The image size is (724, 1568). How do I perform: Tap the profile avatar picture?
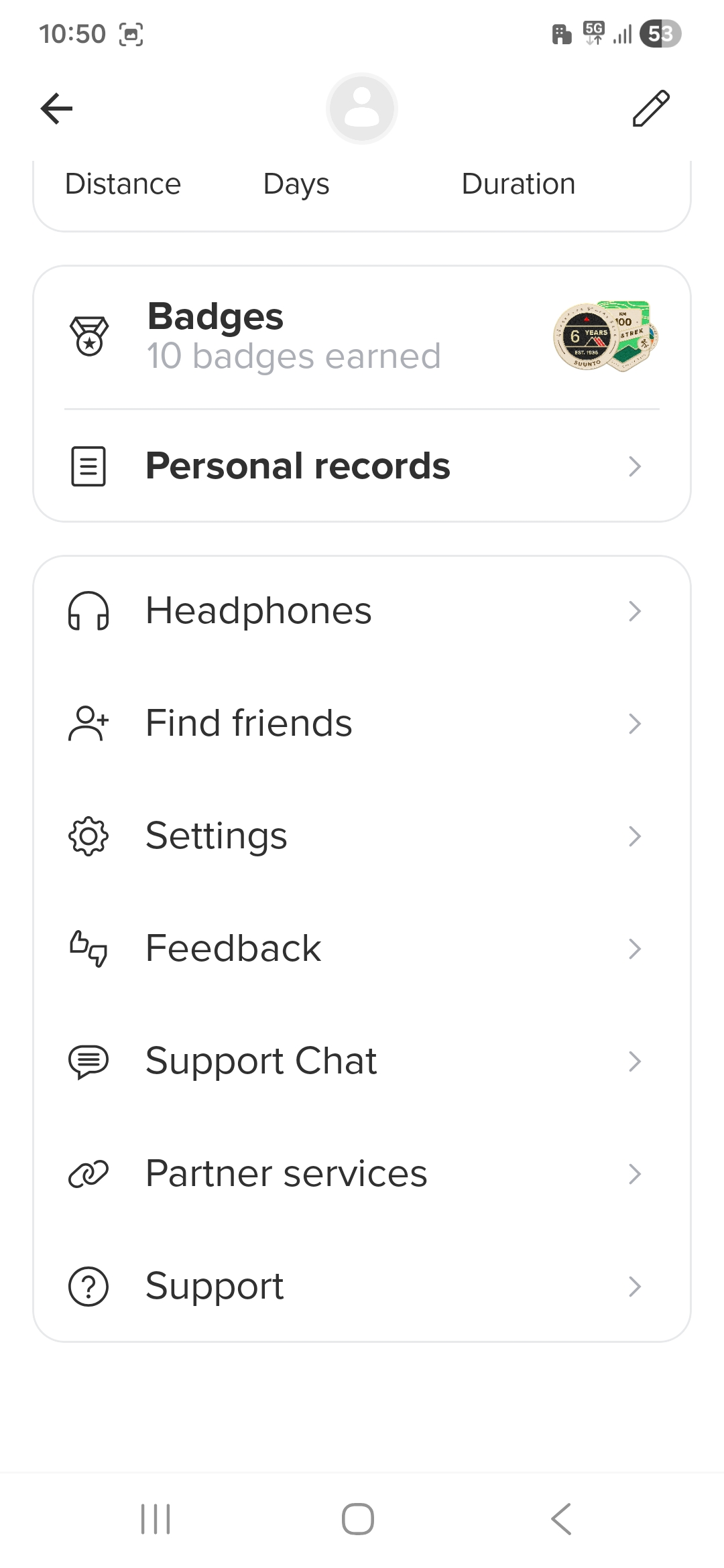tap(362, 109)
